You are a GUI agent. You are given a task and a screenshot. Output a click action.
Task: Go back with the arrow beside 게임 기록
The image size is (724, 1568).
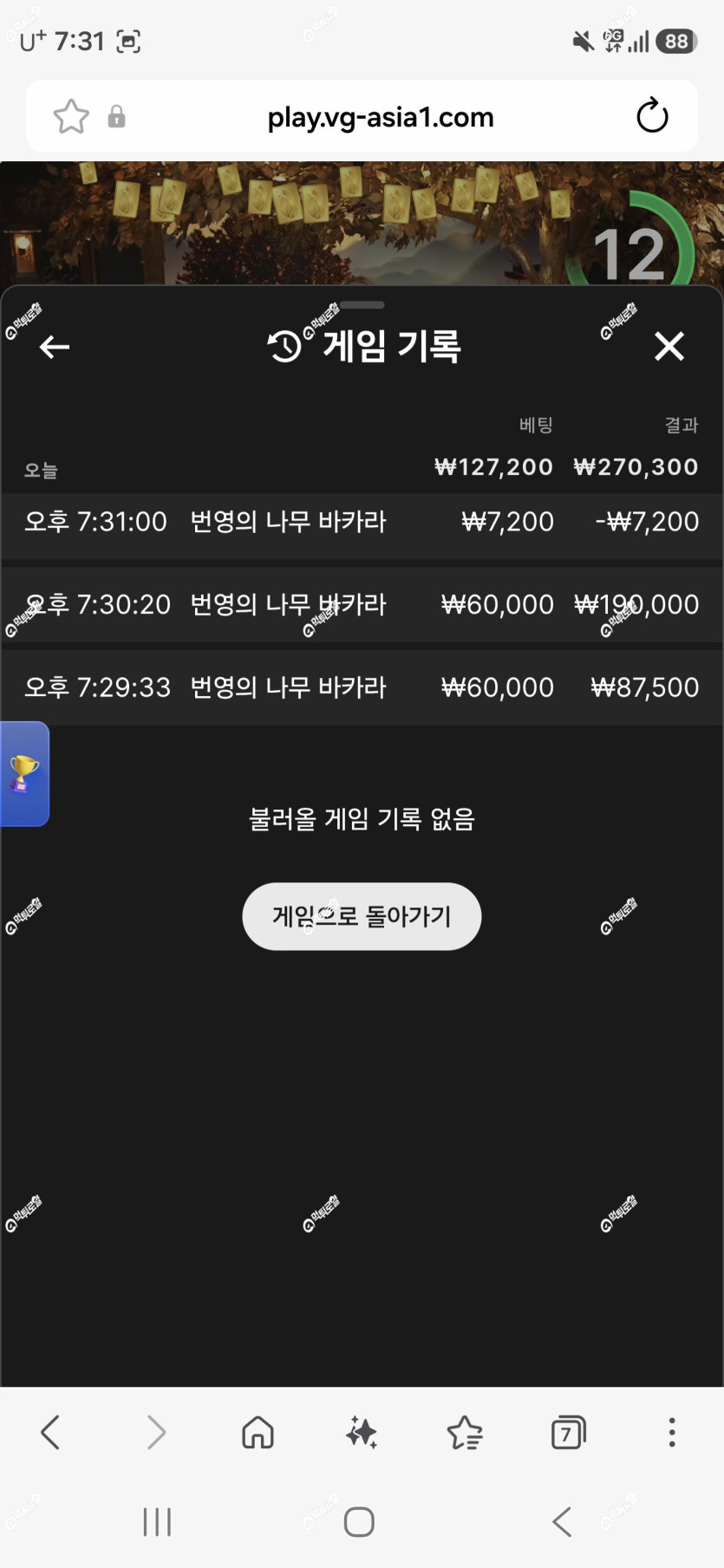[54, 347]
